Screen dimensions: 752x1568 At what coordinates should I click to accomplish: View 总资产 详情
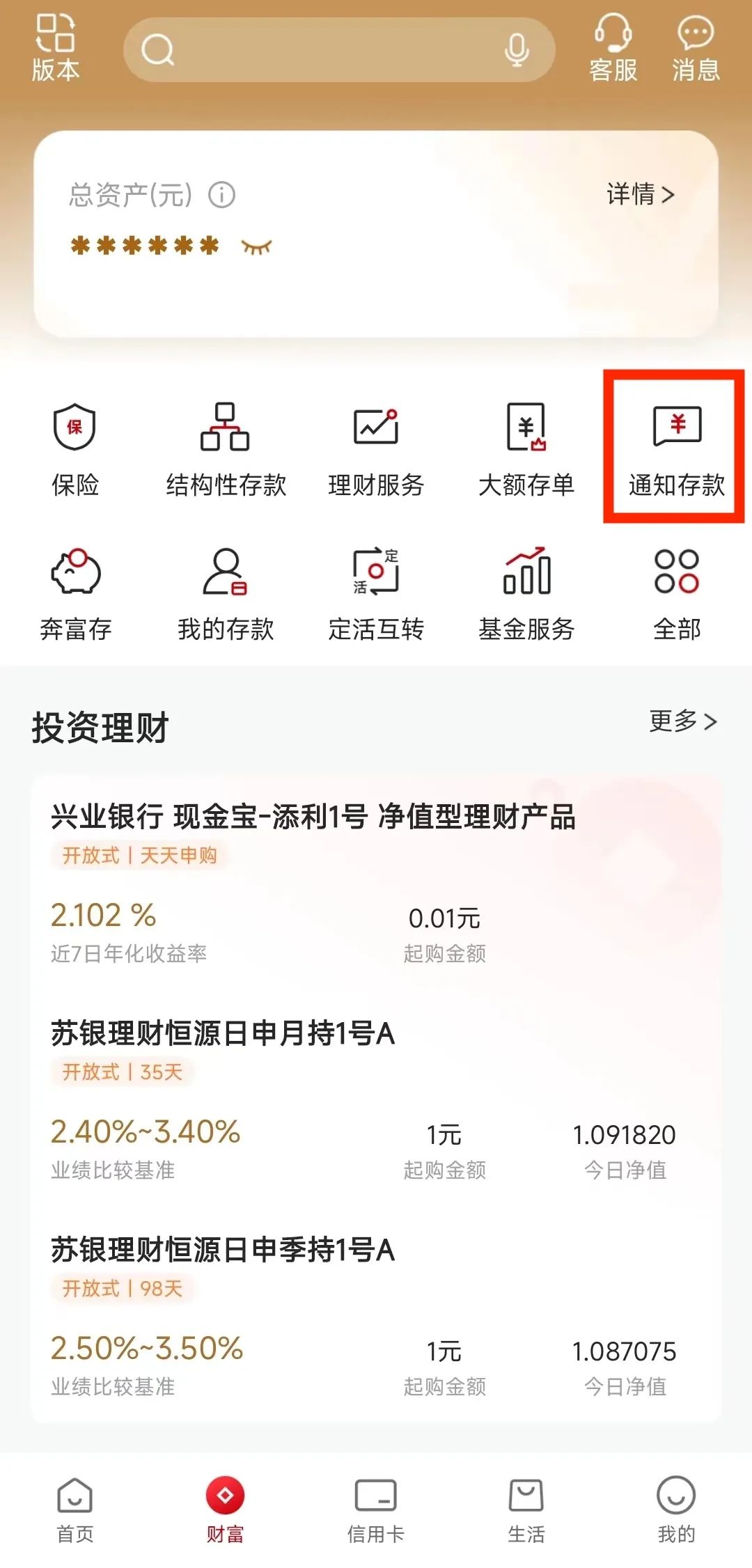click(x=640, y=194)
